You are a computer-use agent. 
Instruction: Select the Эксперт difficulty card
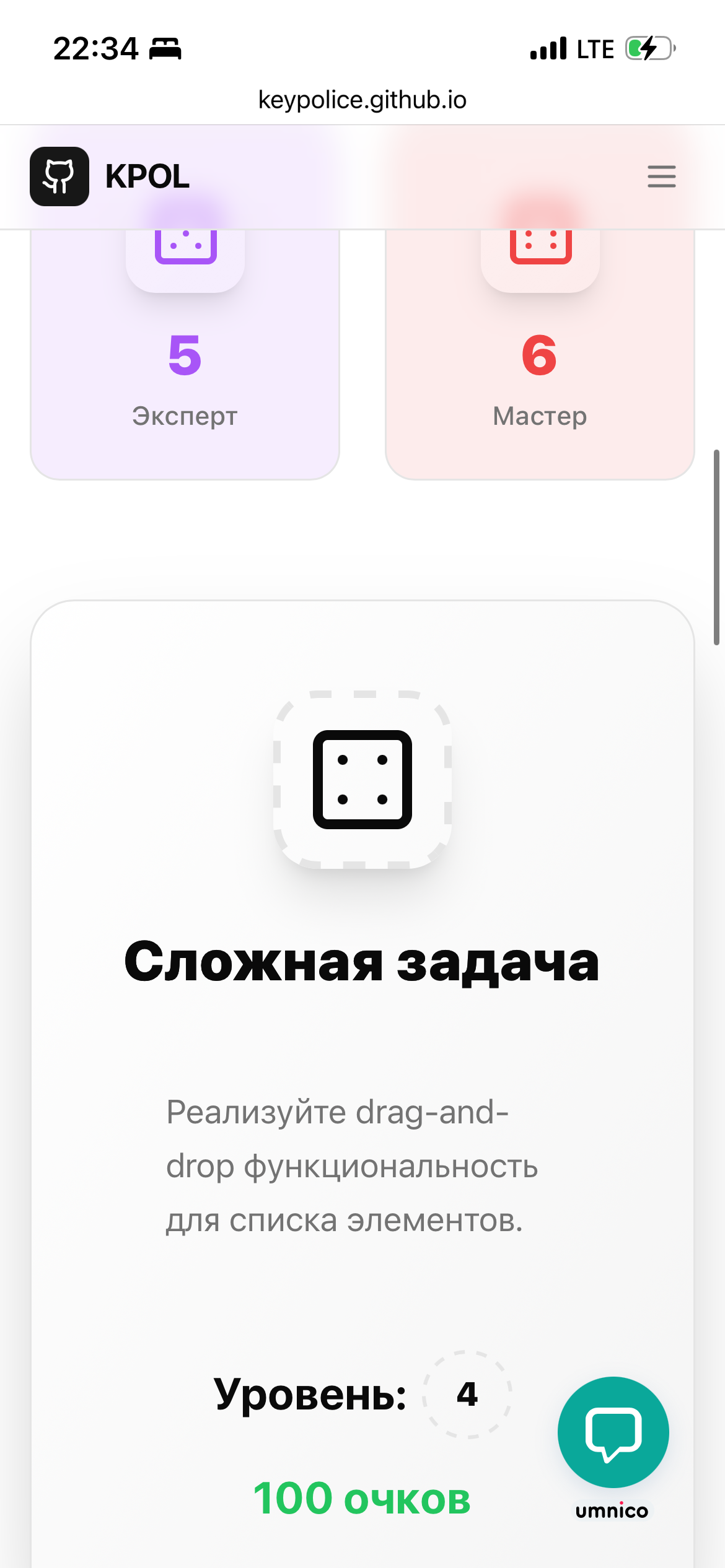[185, 372]
